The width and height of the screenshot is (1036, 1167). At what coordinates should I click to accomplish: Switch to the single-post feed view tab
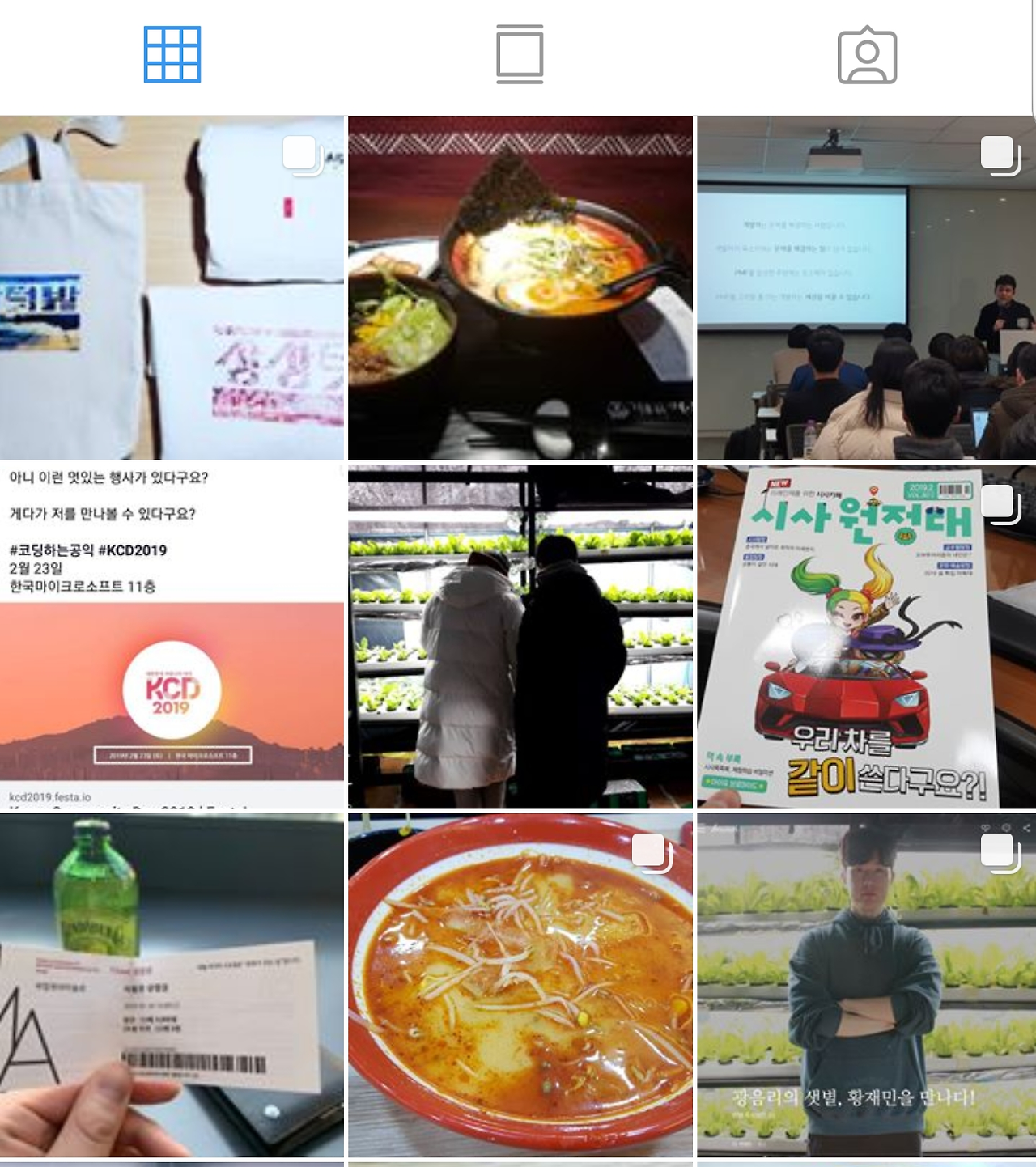tap(520, 55)
